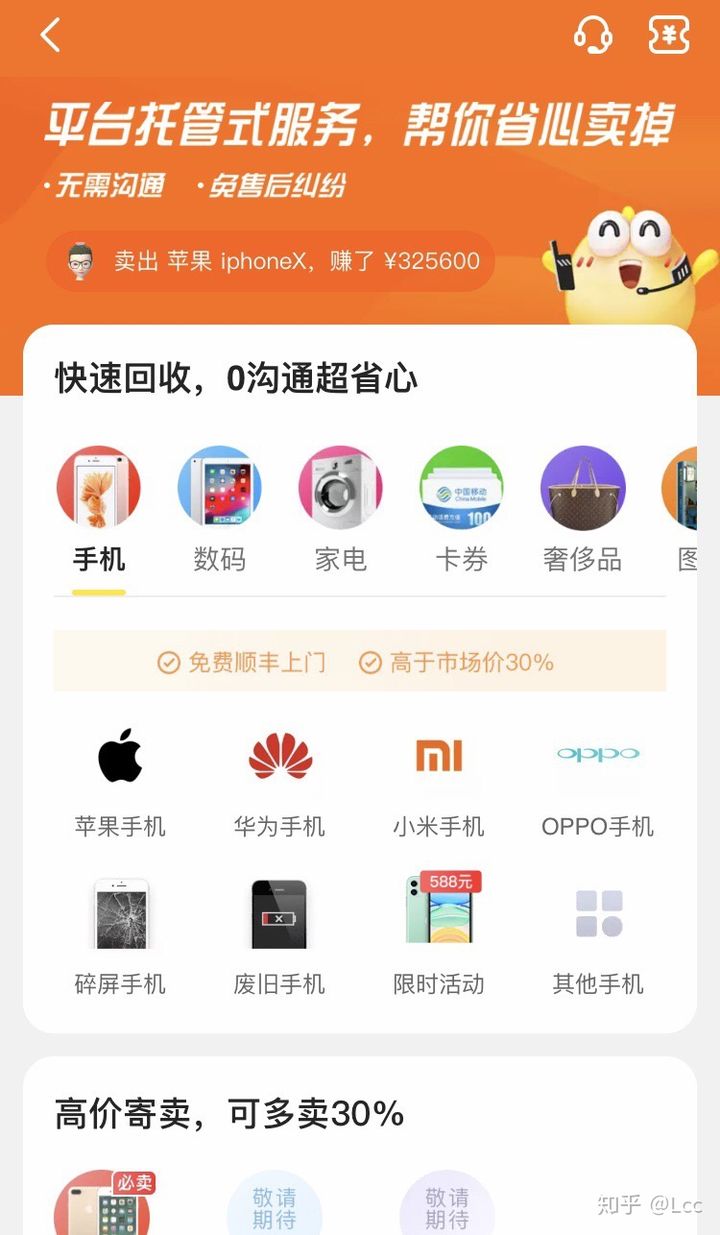Image resolution: width=720 pixels, height=1235 pixels.
Task: Choose 华为手机 for recycling
Action: (x=279, y=780)
